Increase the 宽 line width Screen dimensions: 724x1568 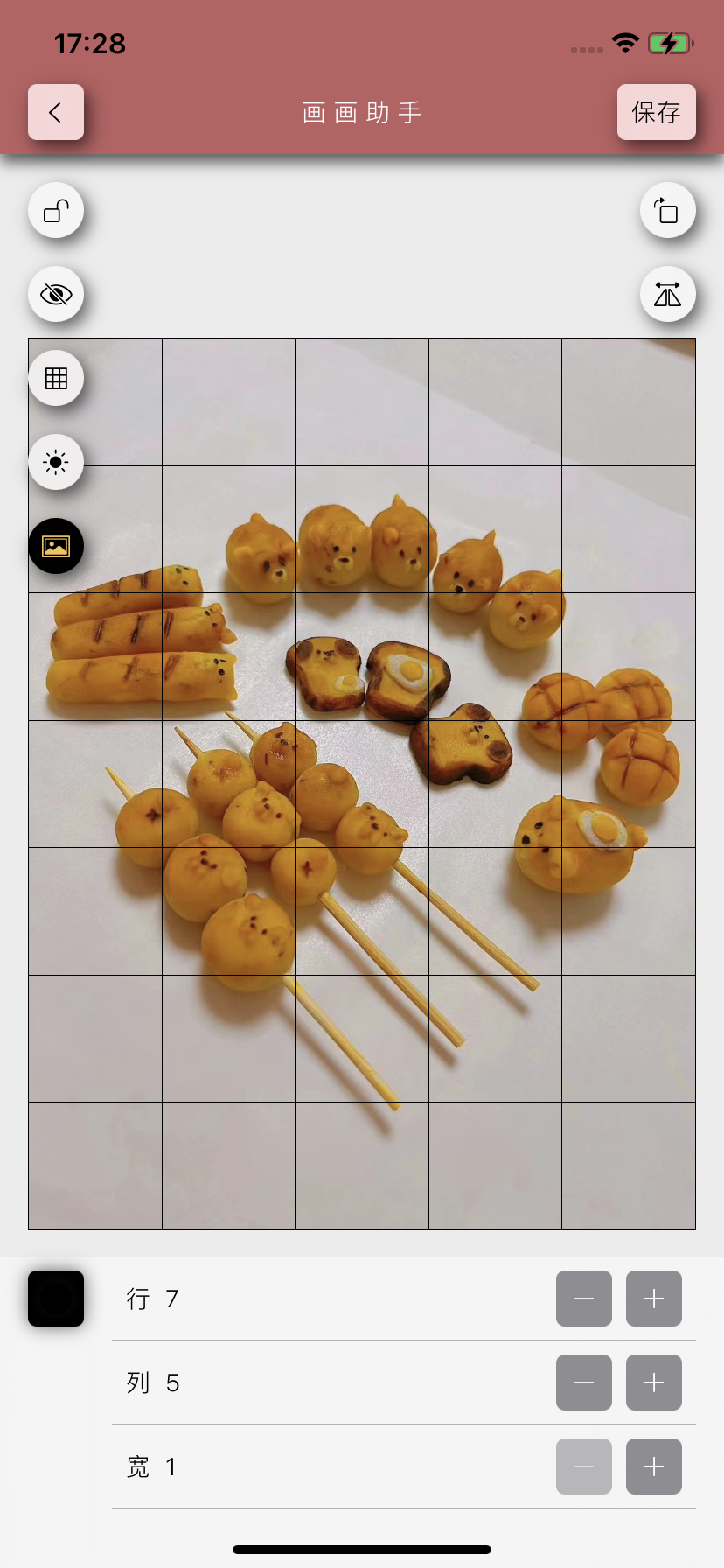(x=653, y=1466)
